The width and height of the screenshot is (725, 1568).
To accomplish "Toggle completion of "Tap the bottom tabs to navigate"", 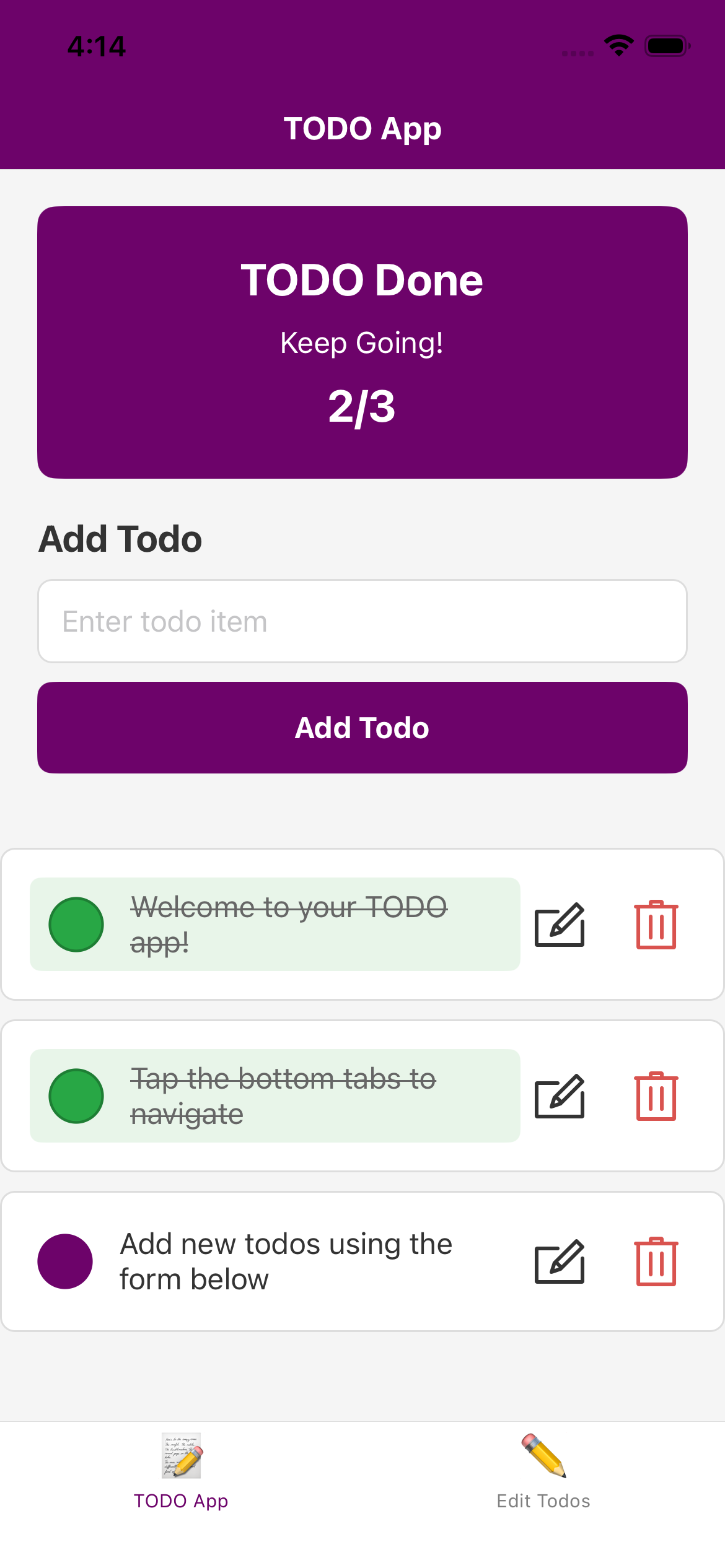I will pos(76,1095).
